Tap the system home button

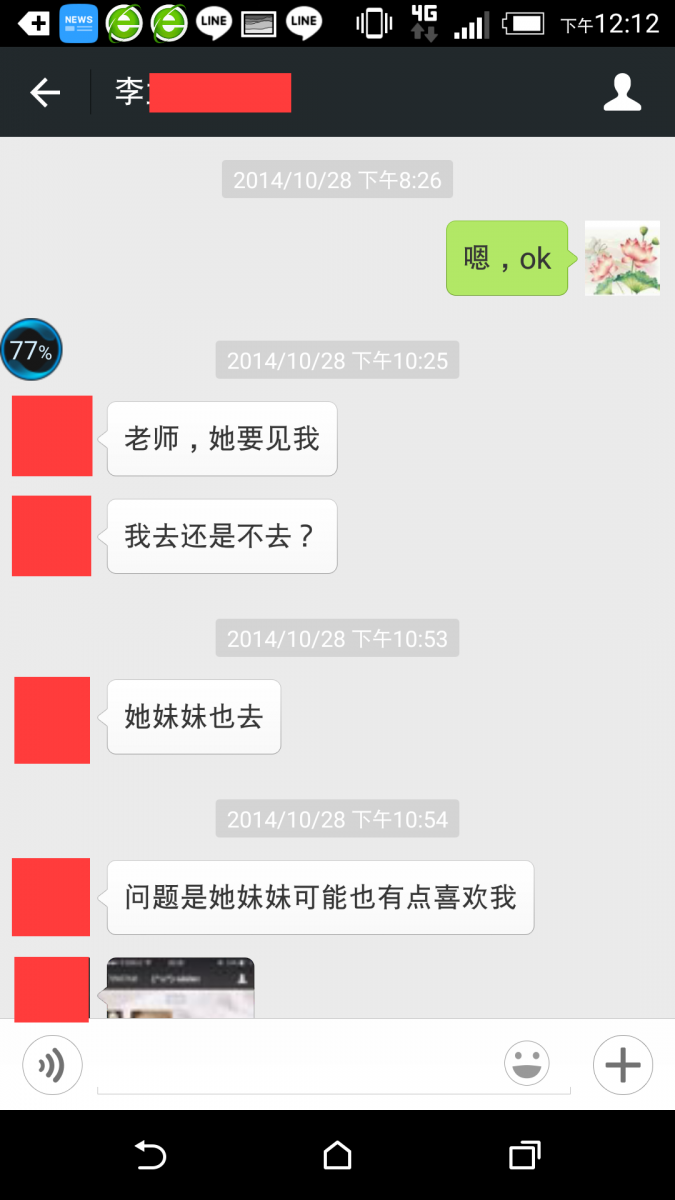click(x=338, y=1155)
